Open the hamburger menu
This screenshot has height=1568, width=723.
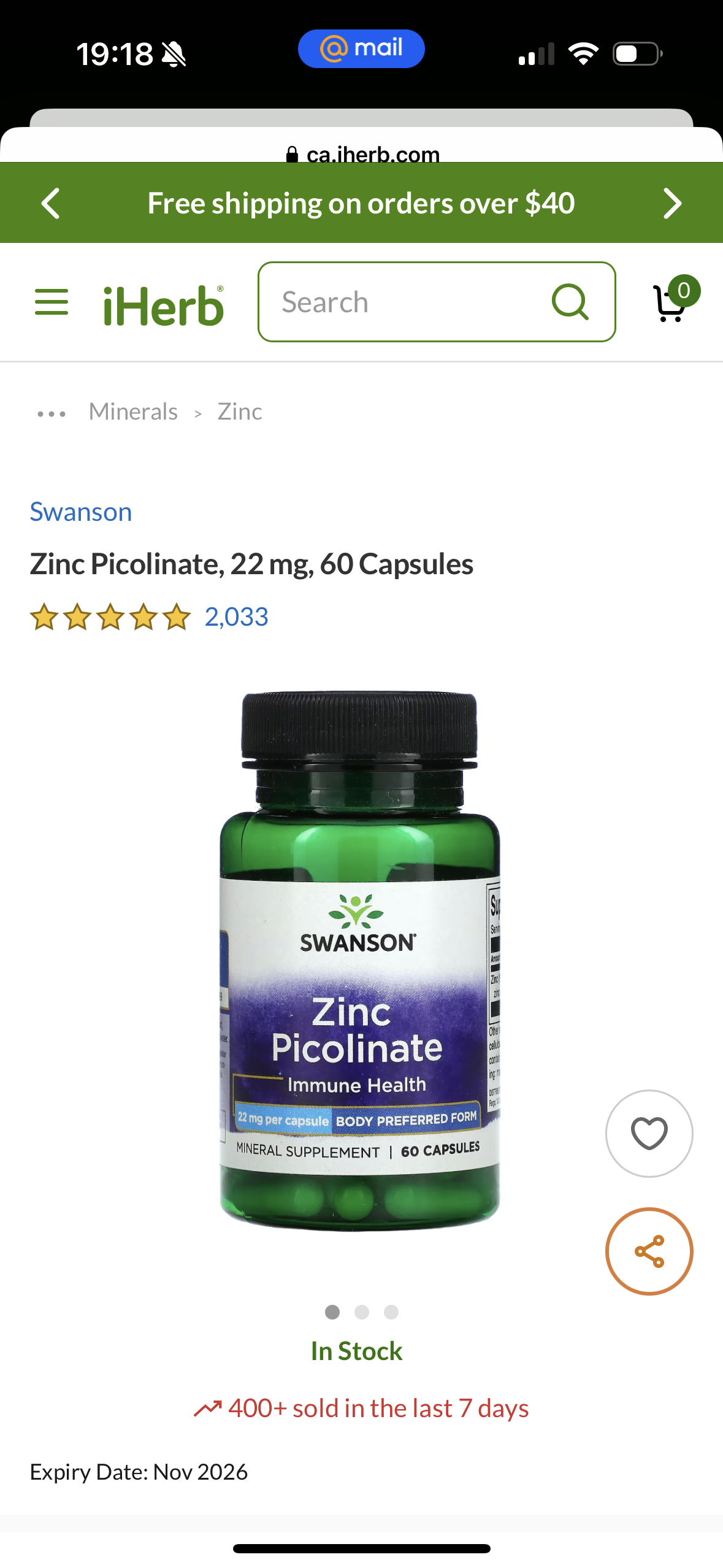(52, 302)
